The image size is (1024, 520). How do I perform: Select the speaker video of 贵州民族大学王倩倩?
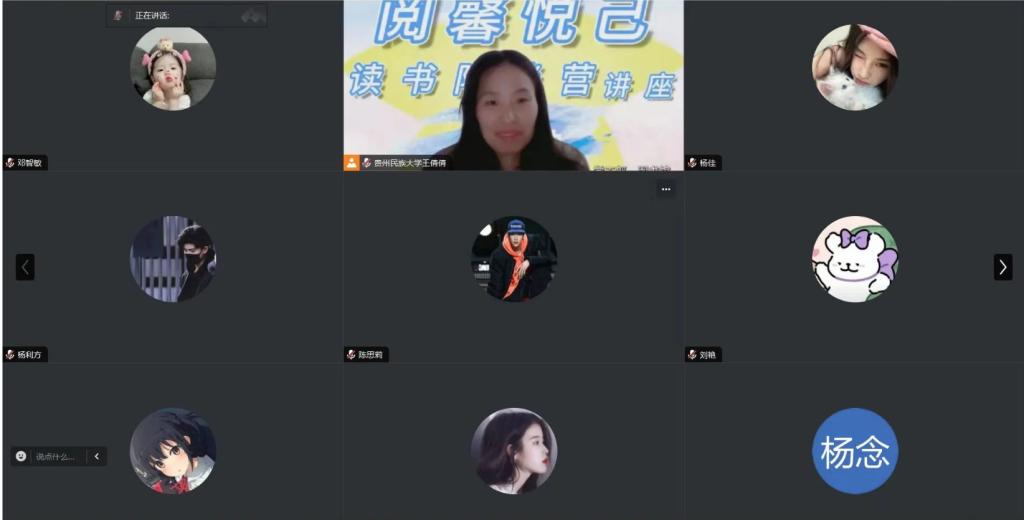click(x=513, y=85)
